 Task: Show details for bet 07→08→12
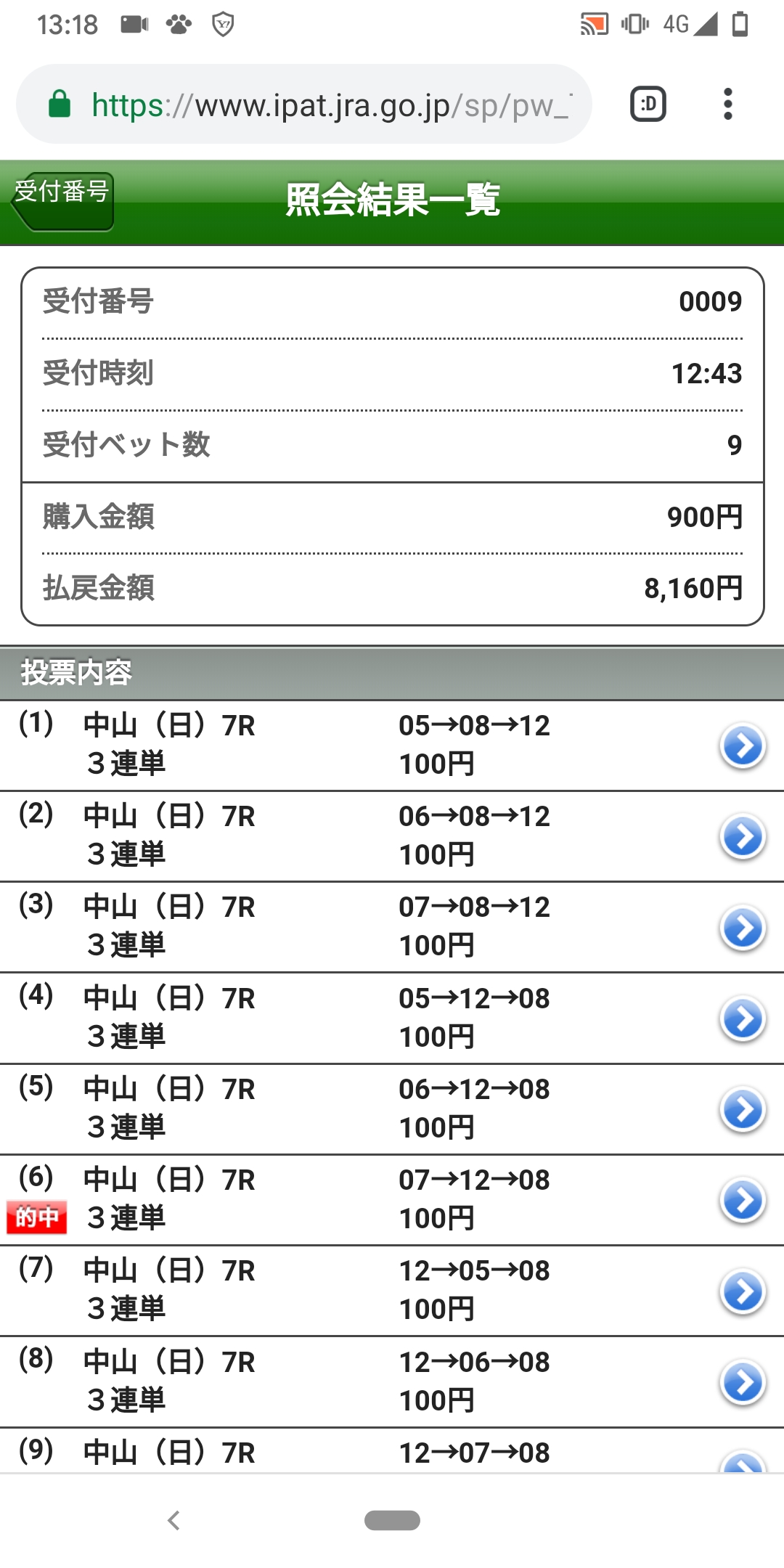point(743,928)
